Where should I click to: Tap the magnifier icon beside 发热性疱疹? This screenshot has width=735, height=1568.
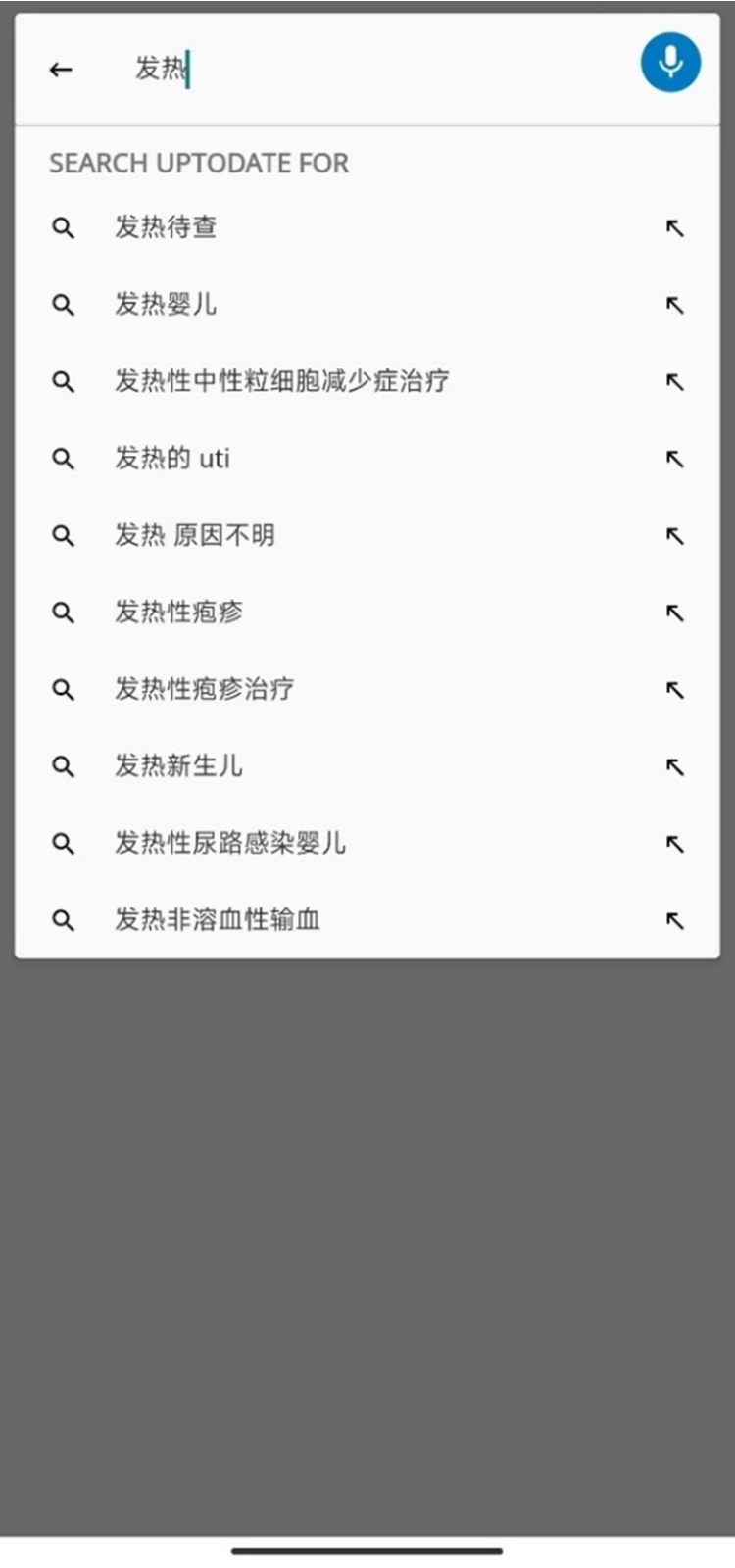coord(64,612)
